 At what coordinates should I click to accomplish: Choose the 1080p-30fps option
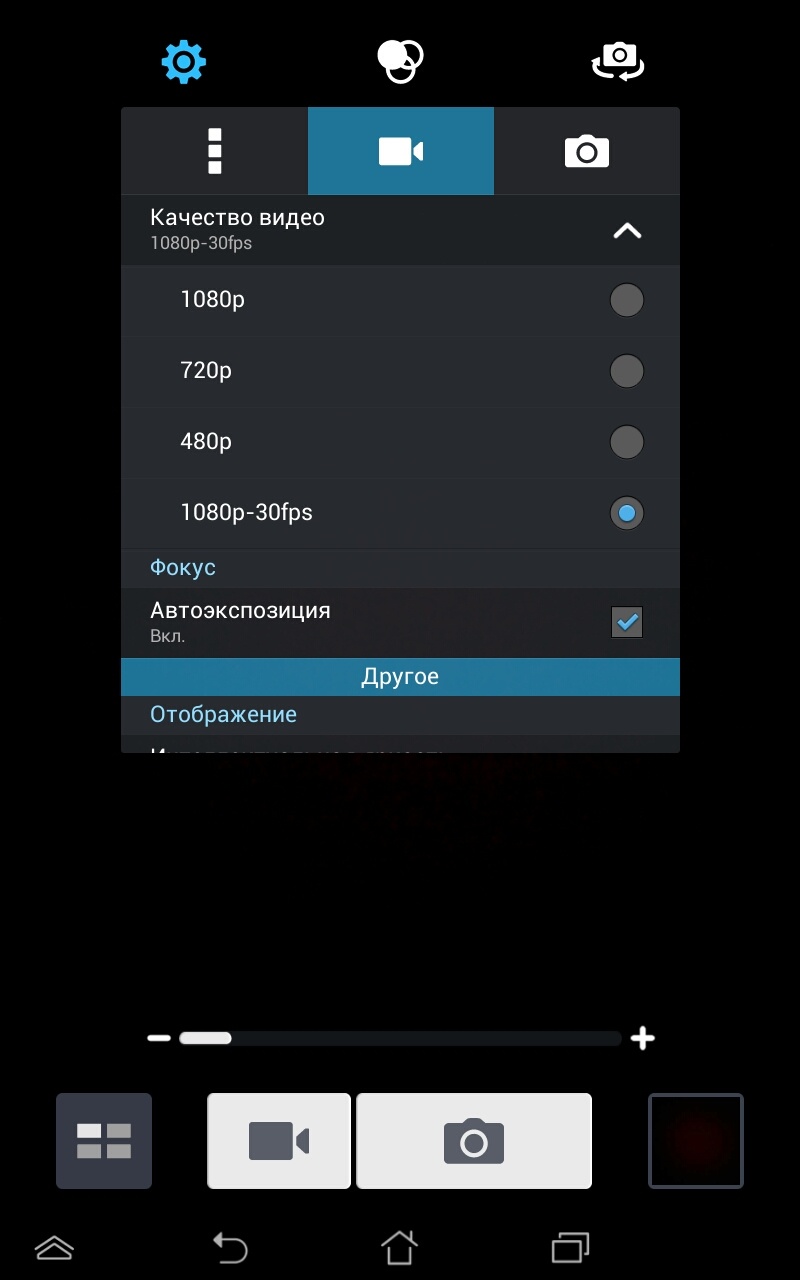point(626,513)
